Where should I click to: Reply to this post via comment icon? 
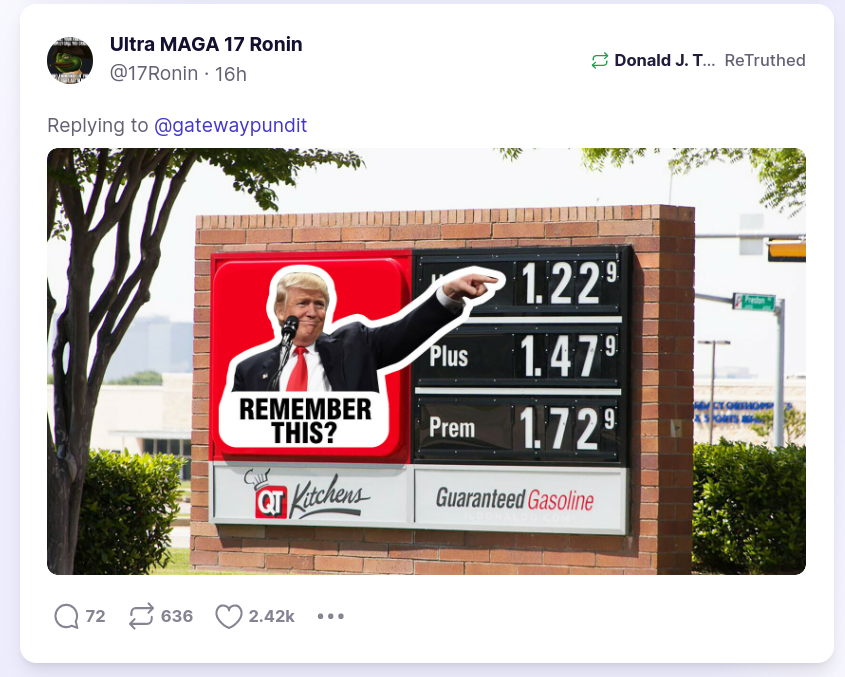click(x=67, y=616)
